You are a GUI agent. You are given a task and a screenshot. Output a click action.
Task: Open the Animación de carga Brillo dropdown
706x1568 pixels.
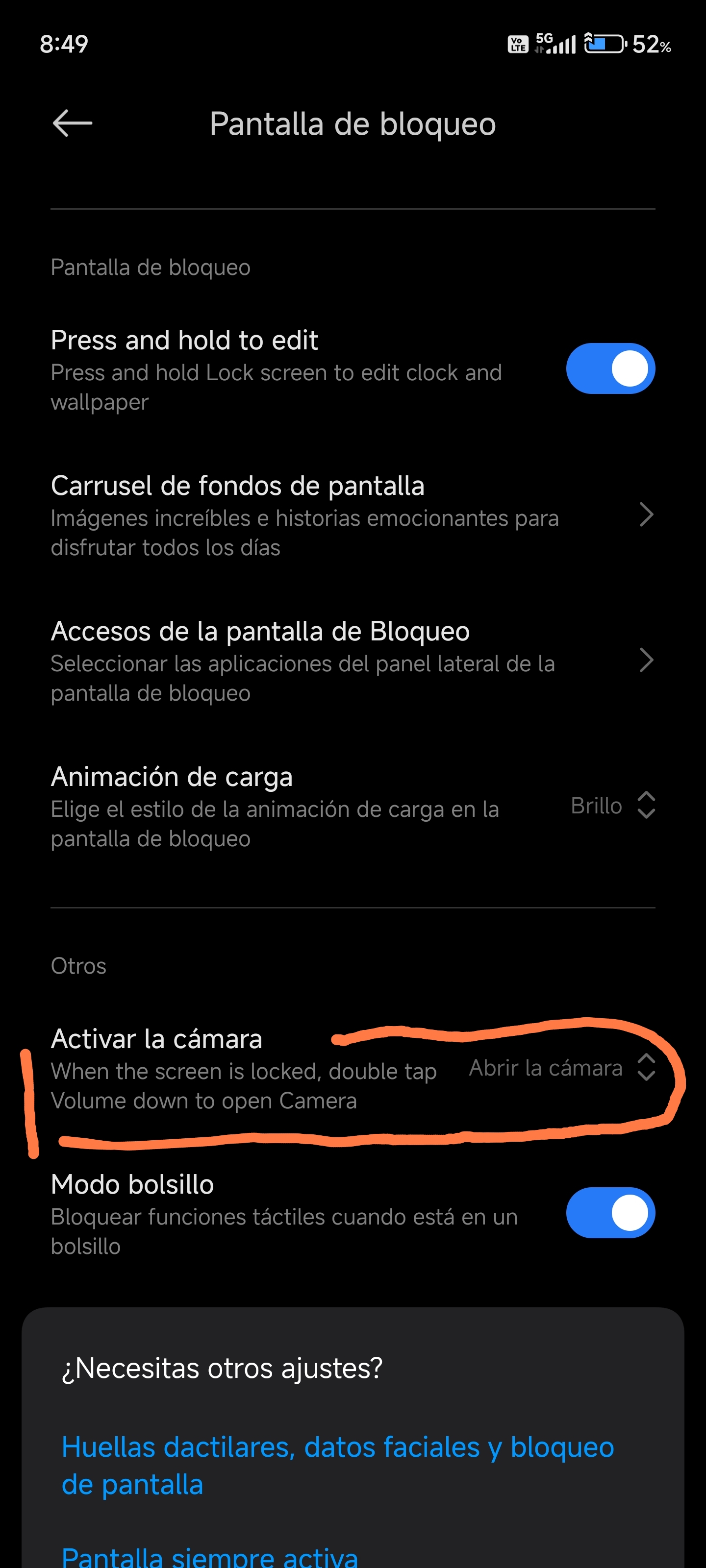(x=612, y=805)
